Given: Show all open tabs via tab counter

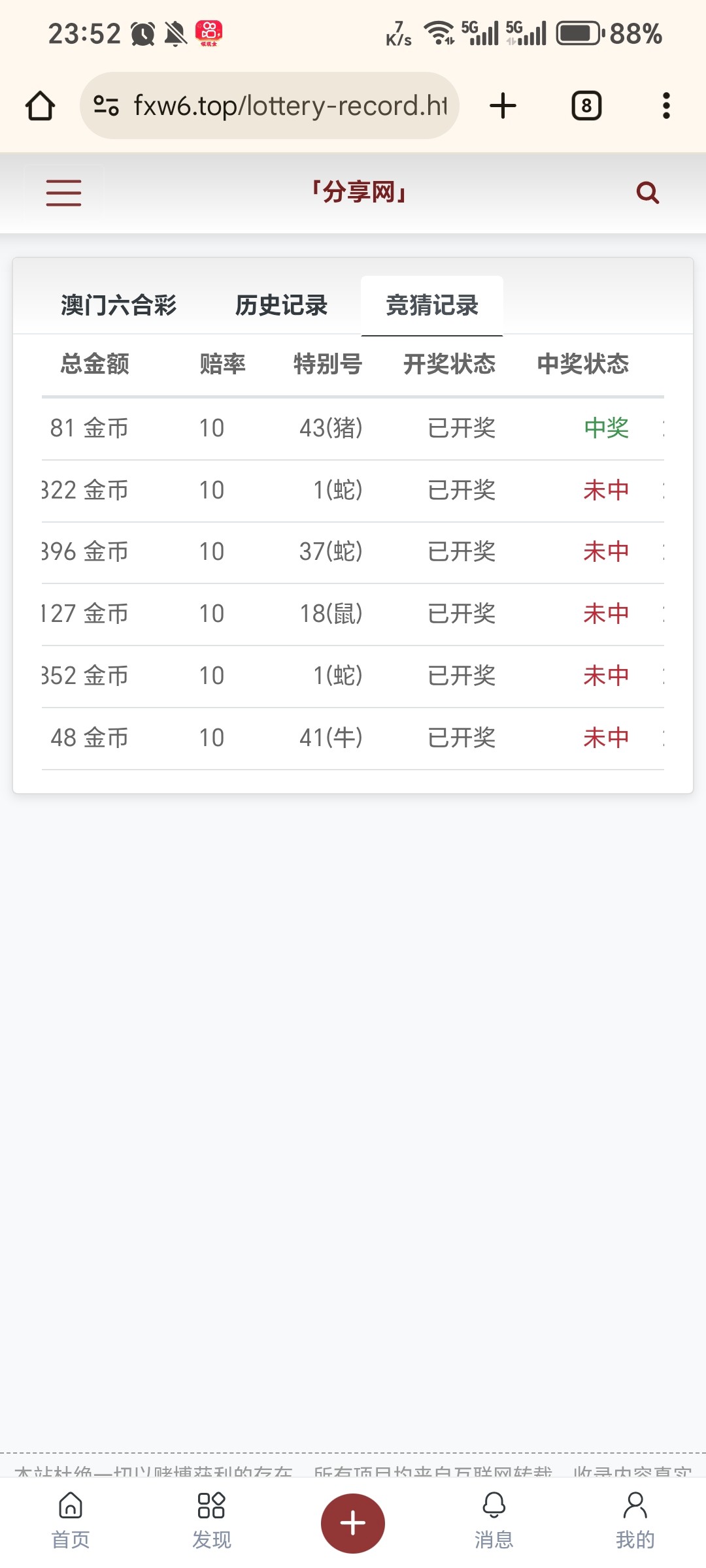Looking at the screenshot, I should 585,105.
